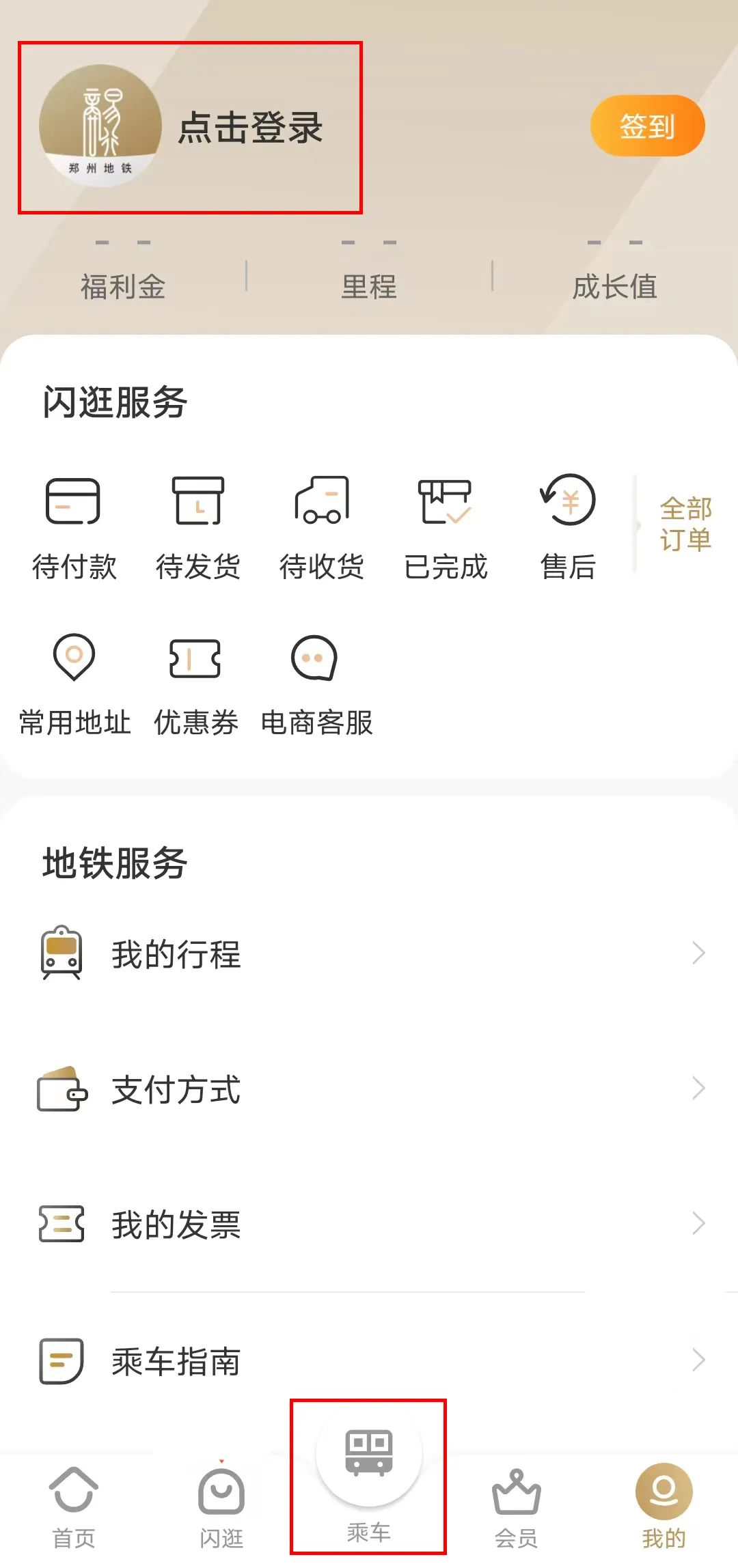Screen dimensions: 738x1568
Task: Click the 我的行程 train icon
Action: point(61,954)
